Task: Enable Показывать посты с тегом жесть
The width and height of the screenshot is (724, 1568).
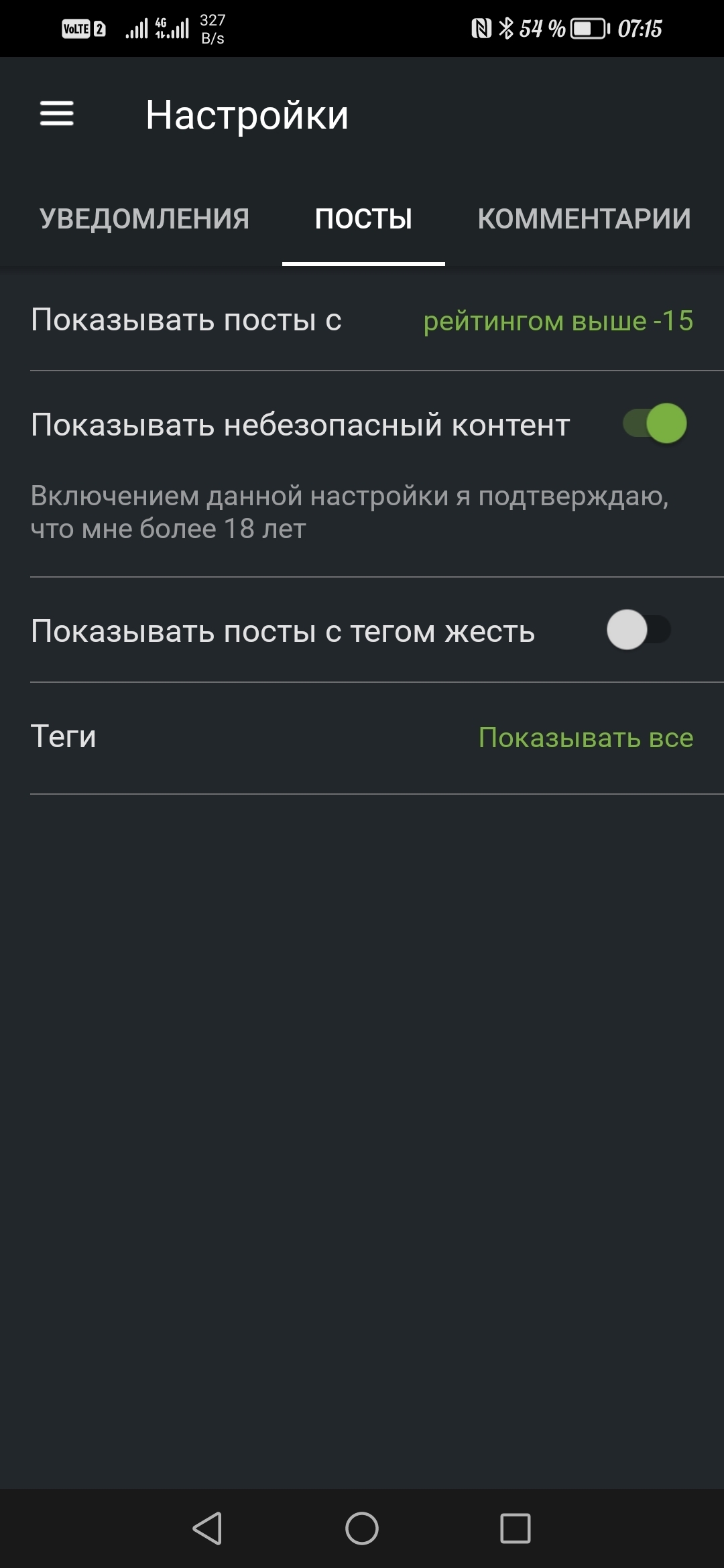Action: (639, 630)
